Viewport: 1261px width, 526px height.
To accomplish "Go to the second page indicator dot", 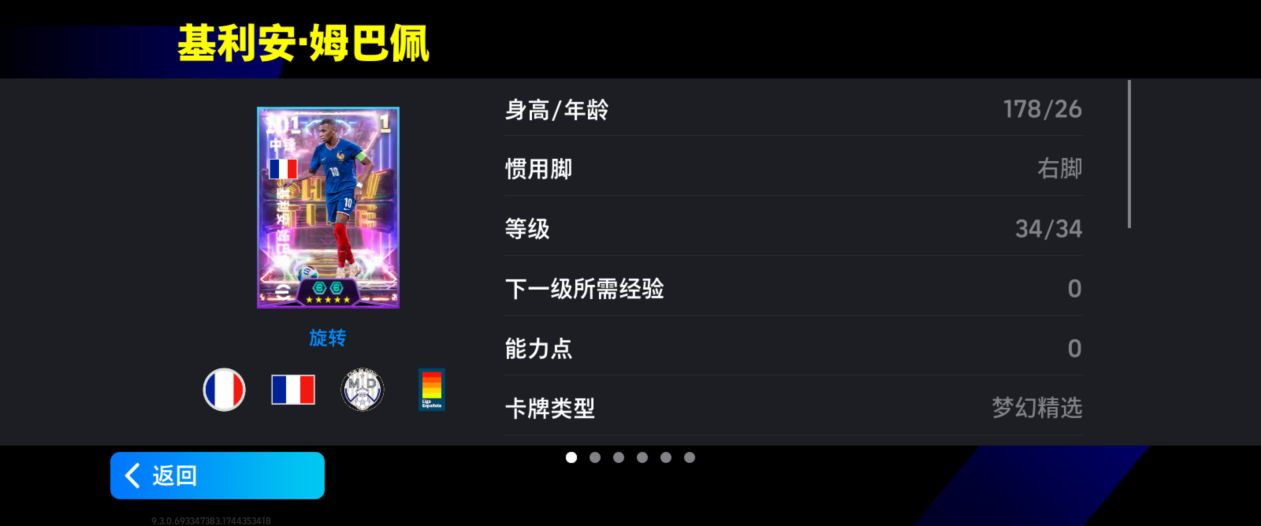I will tap(595, 457).
